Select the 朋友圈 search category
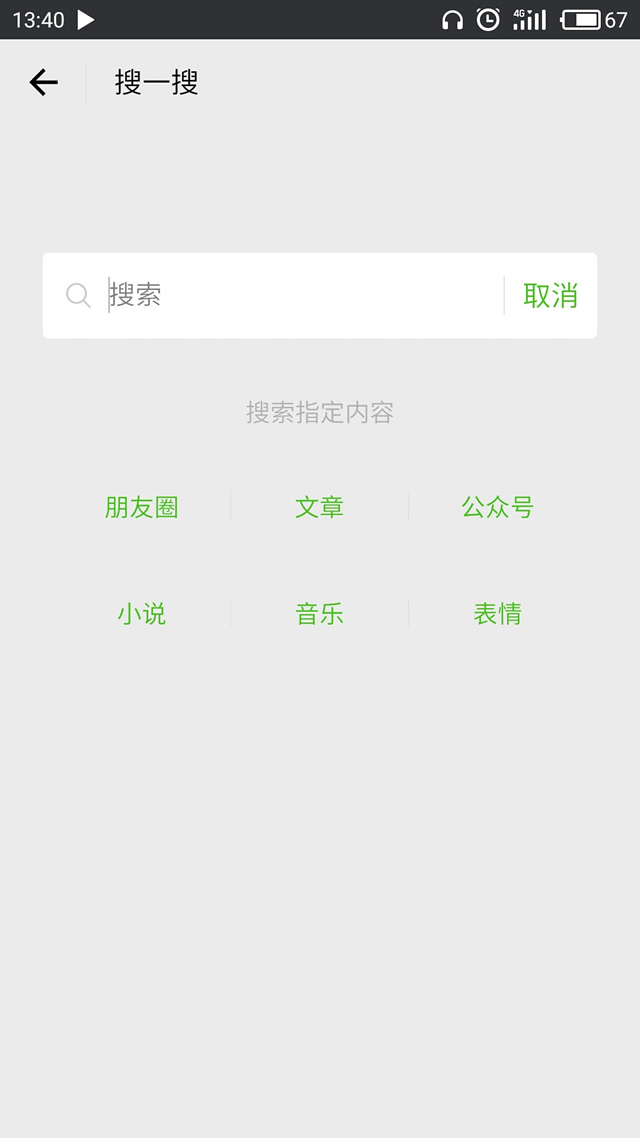This screenshot has width=640, height=1138. pyautogui.click(x=142, y=507)
